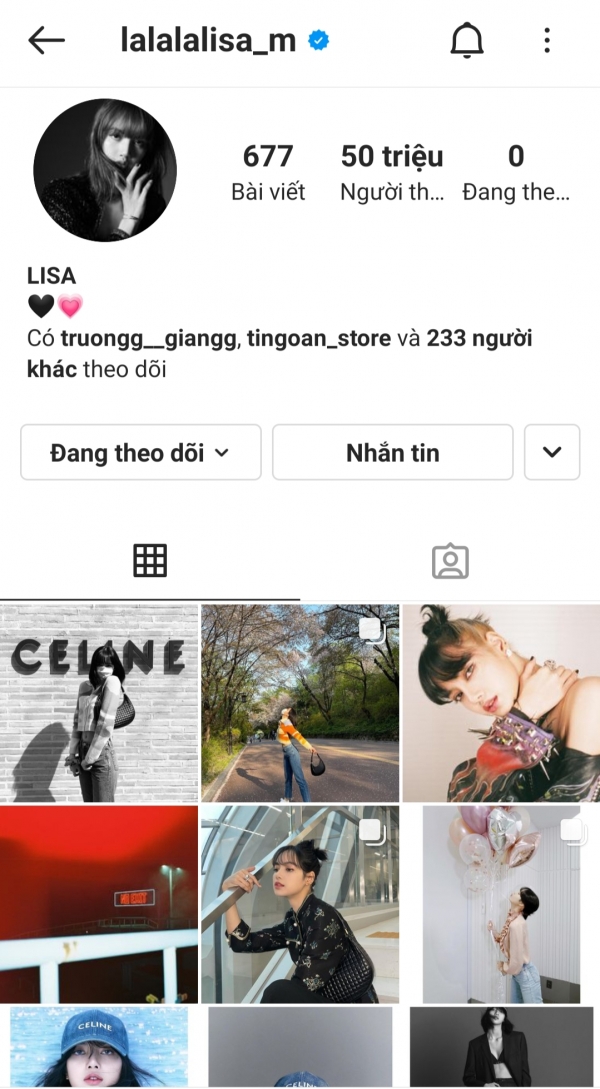Open the balloons birthday post

[x=501, y=904]
